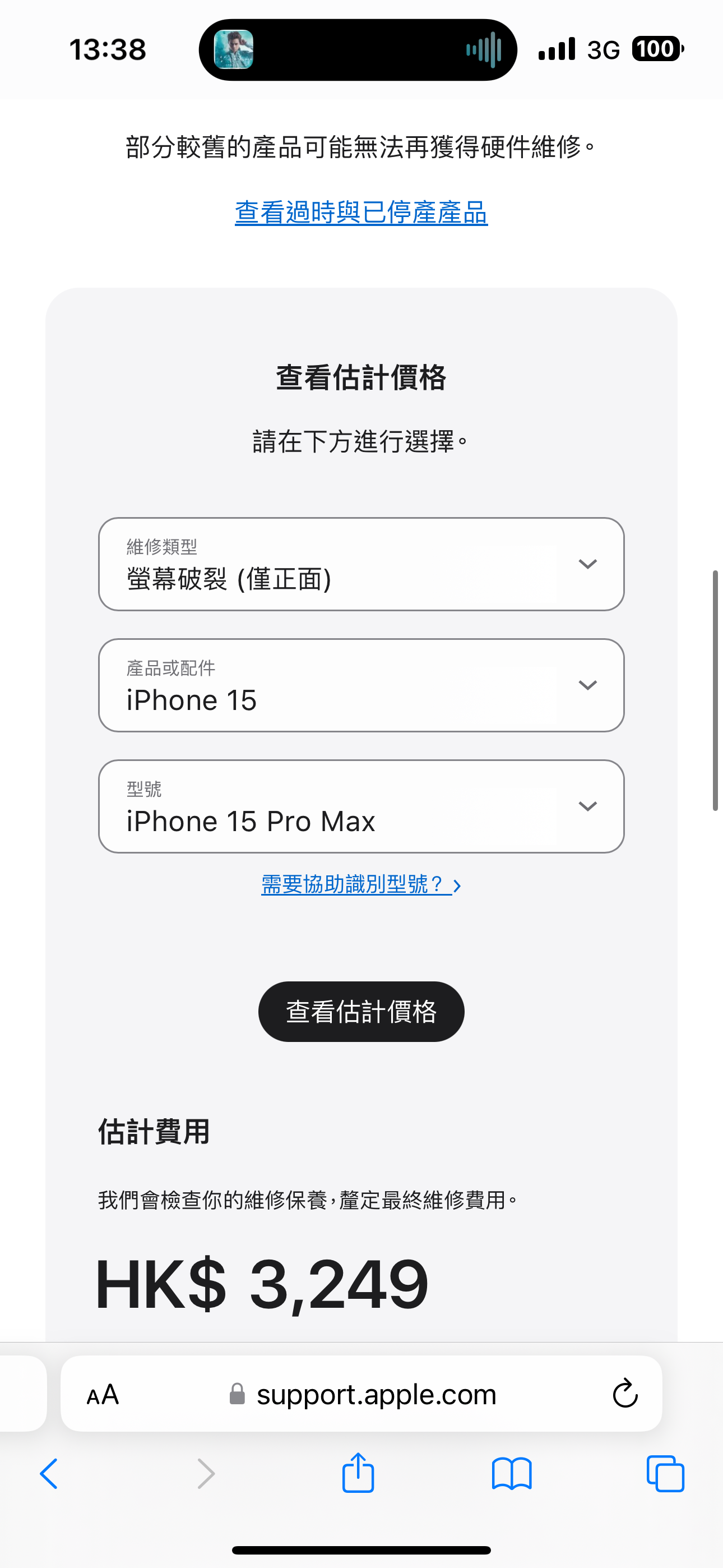
Task: Tap the 需要協助識別型號 help link
Action: 361,886
